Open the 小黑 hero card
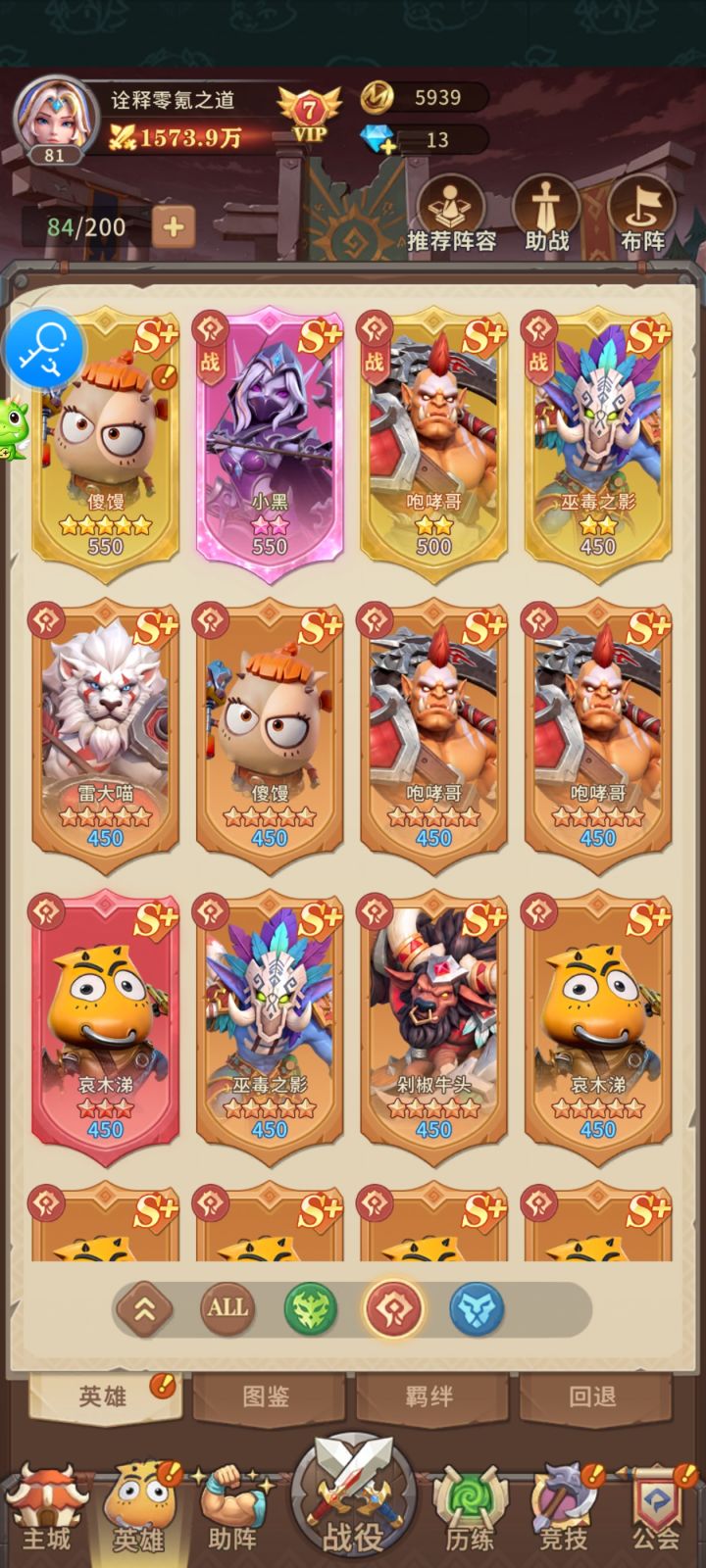 click(270, 441)
